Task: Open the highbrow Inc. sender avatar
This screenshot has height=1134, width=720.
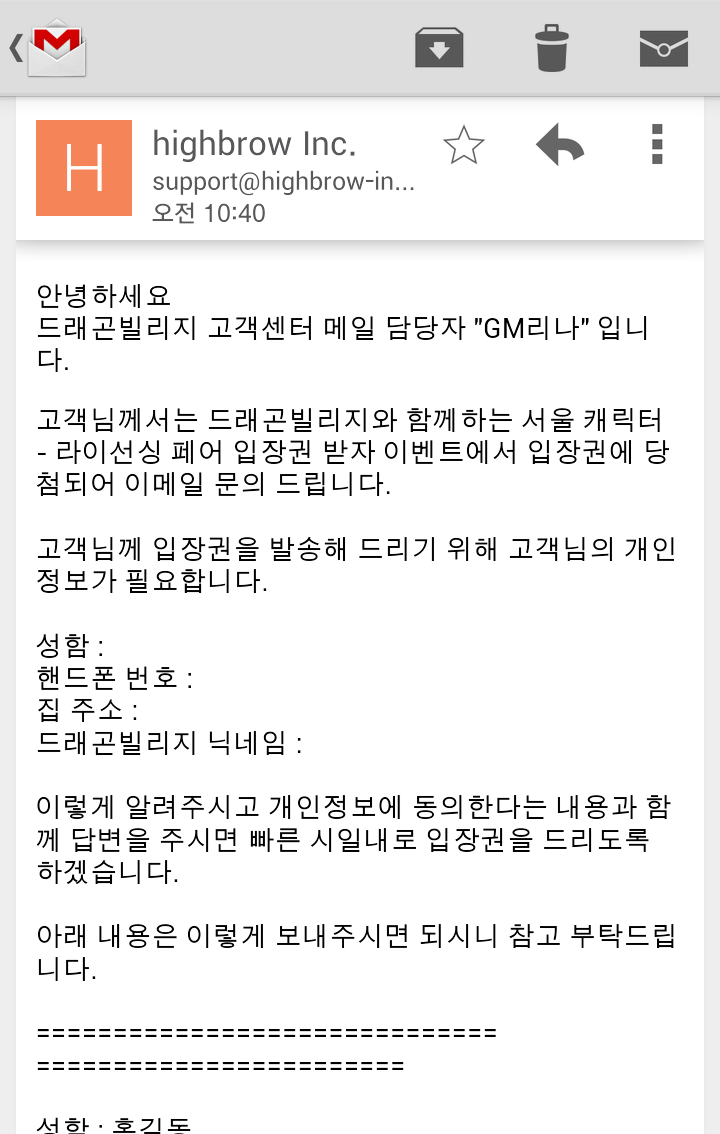Action: (84, 168)
